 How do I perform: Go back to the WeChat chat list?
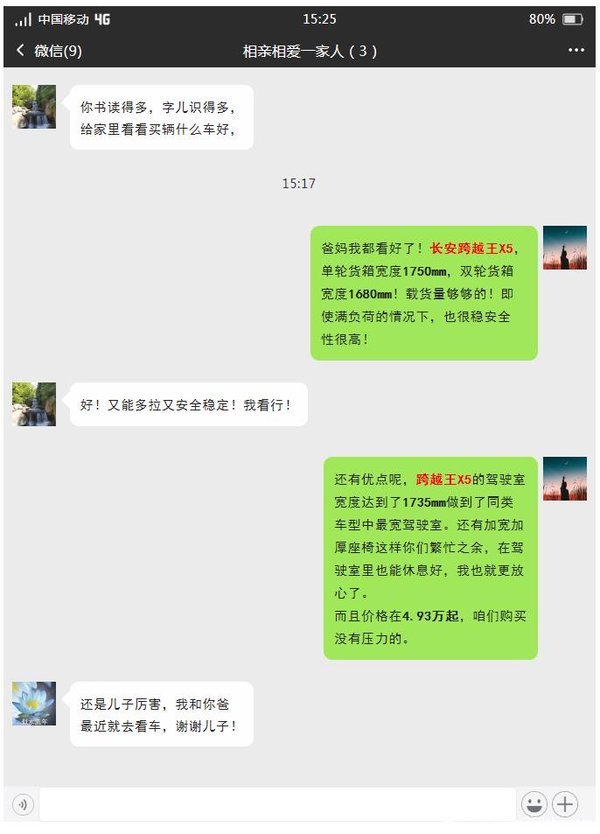point(48,50)
